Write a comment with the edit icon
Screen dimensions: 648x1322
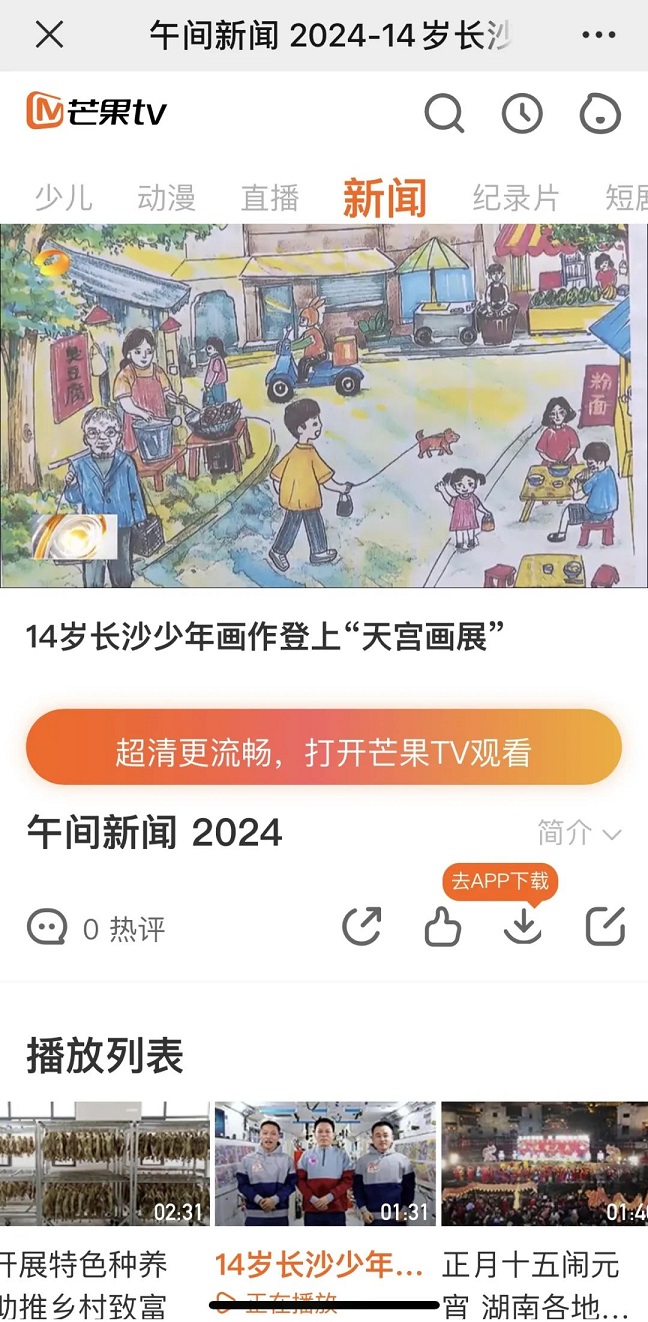pyautogui.click(x=605, y=927)
